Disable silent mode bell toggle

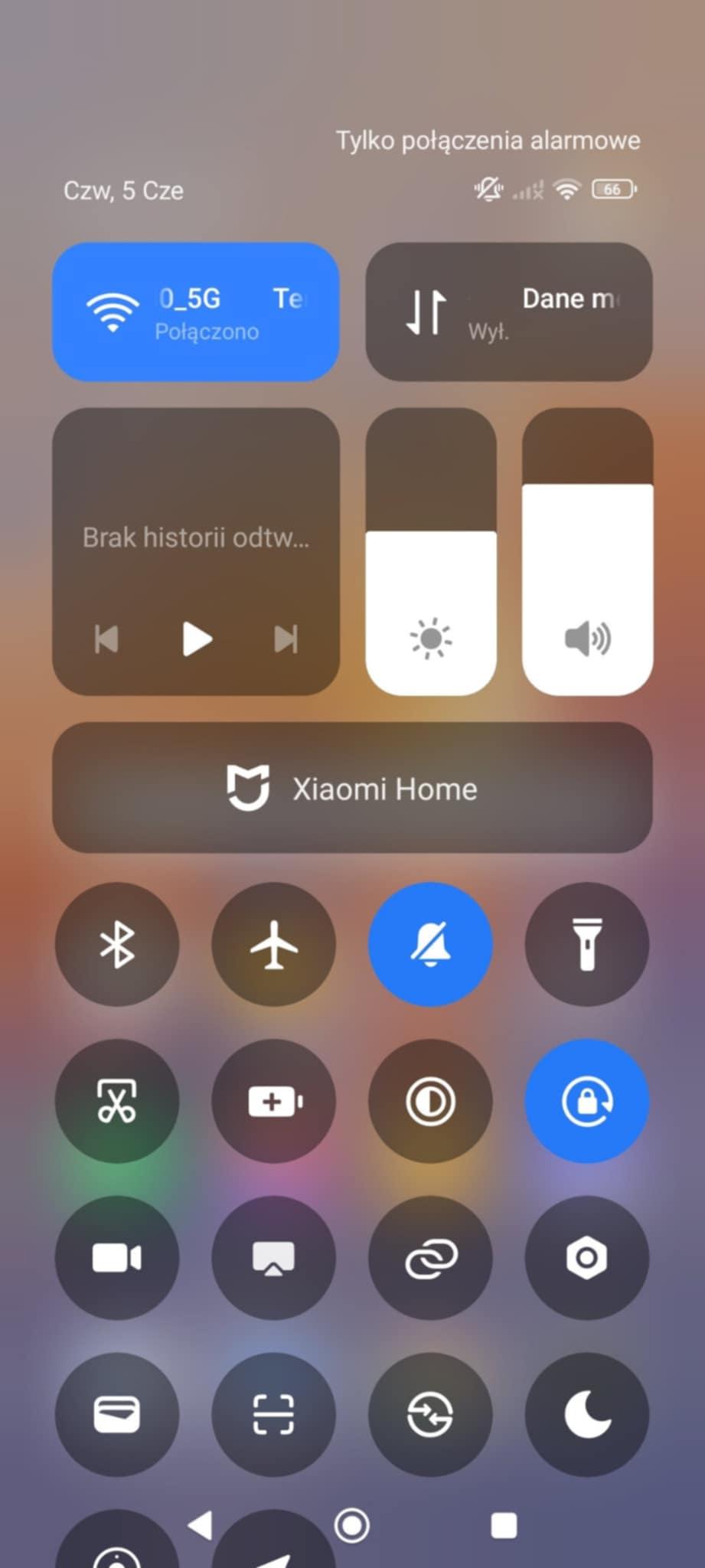[x=430, y=944]
